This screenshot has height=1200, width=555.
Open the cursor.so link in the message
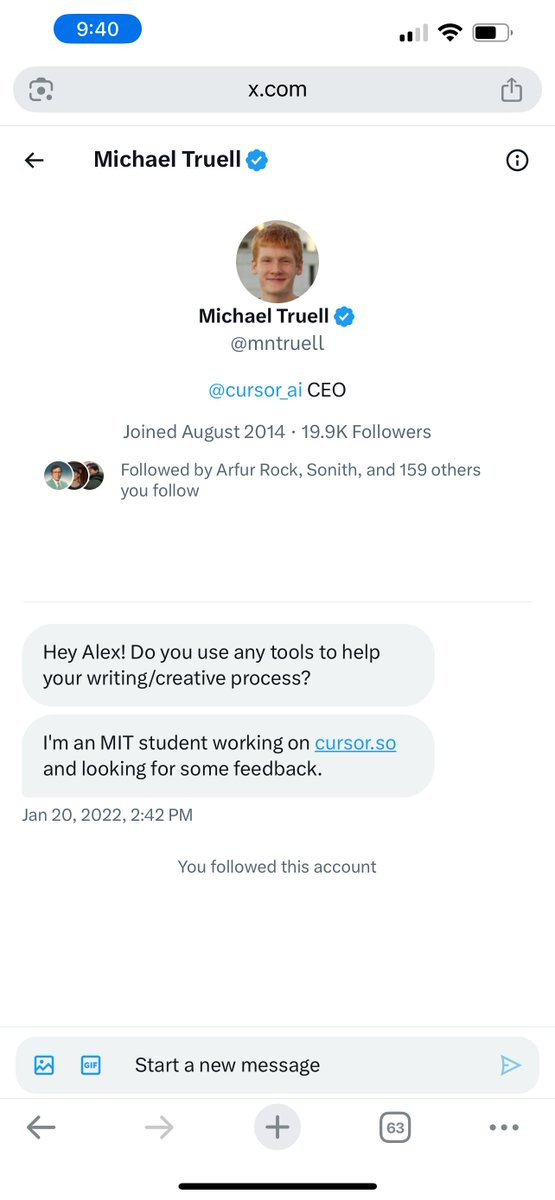point(355,743)
